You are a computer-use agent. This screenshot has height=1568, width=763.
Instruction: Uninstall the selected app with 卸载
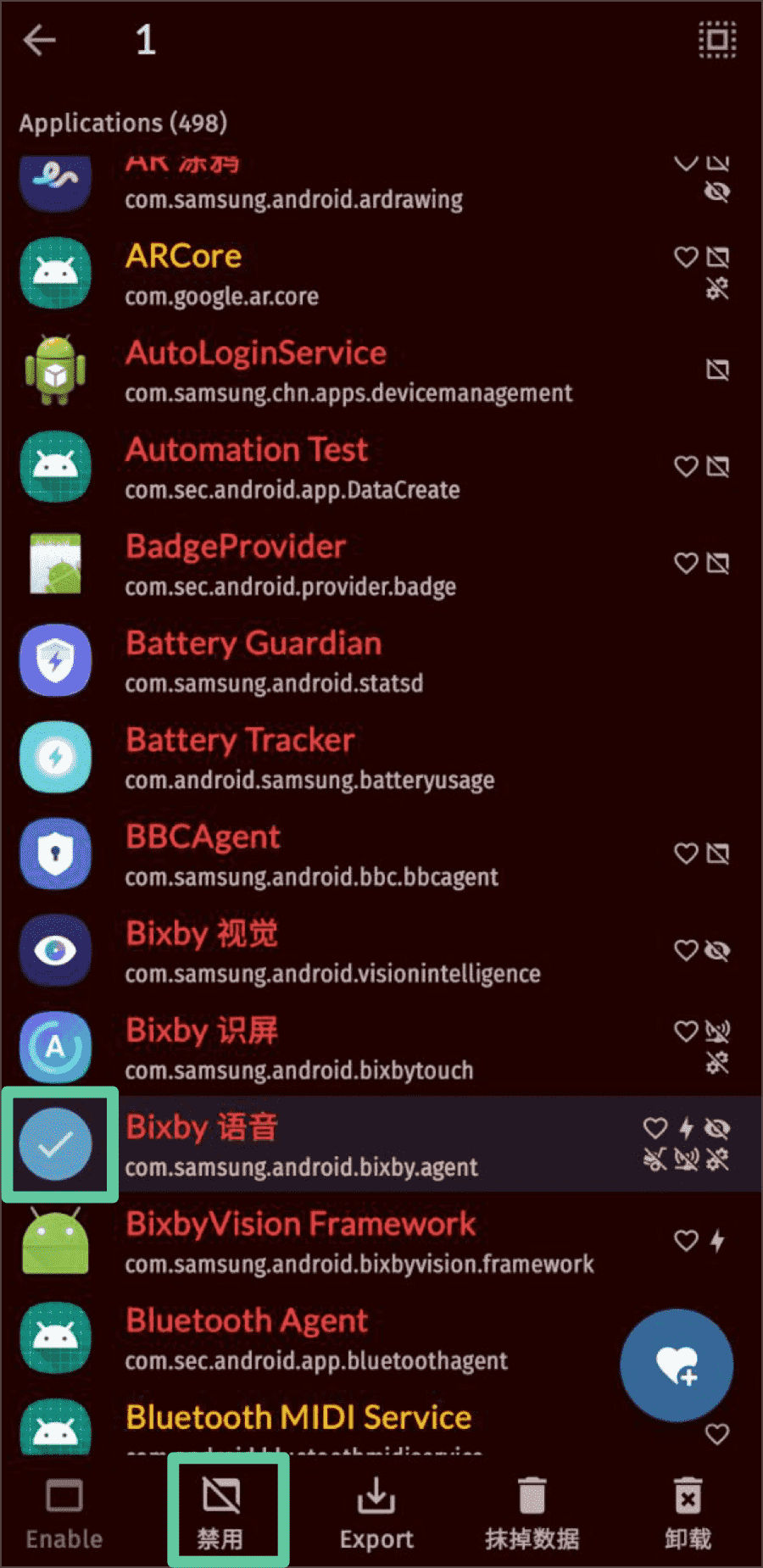tap(688, 1513)
